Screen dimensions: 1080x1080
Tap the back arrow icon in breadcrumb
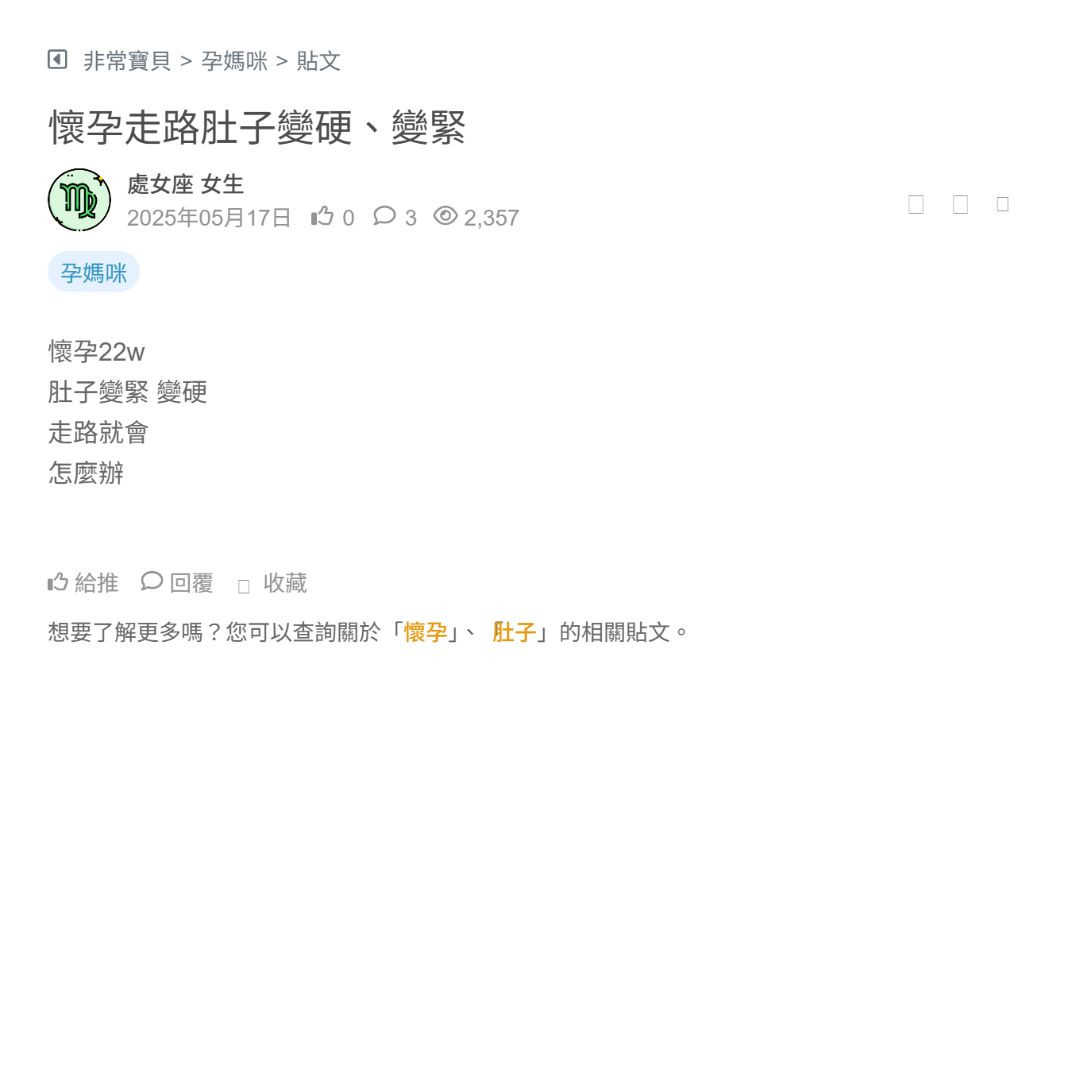pos(57,60)
